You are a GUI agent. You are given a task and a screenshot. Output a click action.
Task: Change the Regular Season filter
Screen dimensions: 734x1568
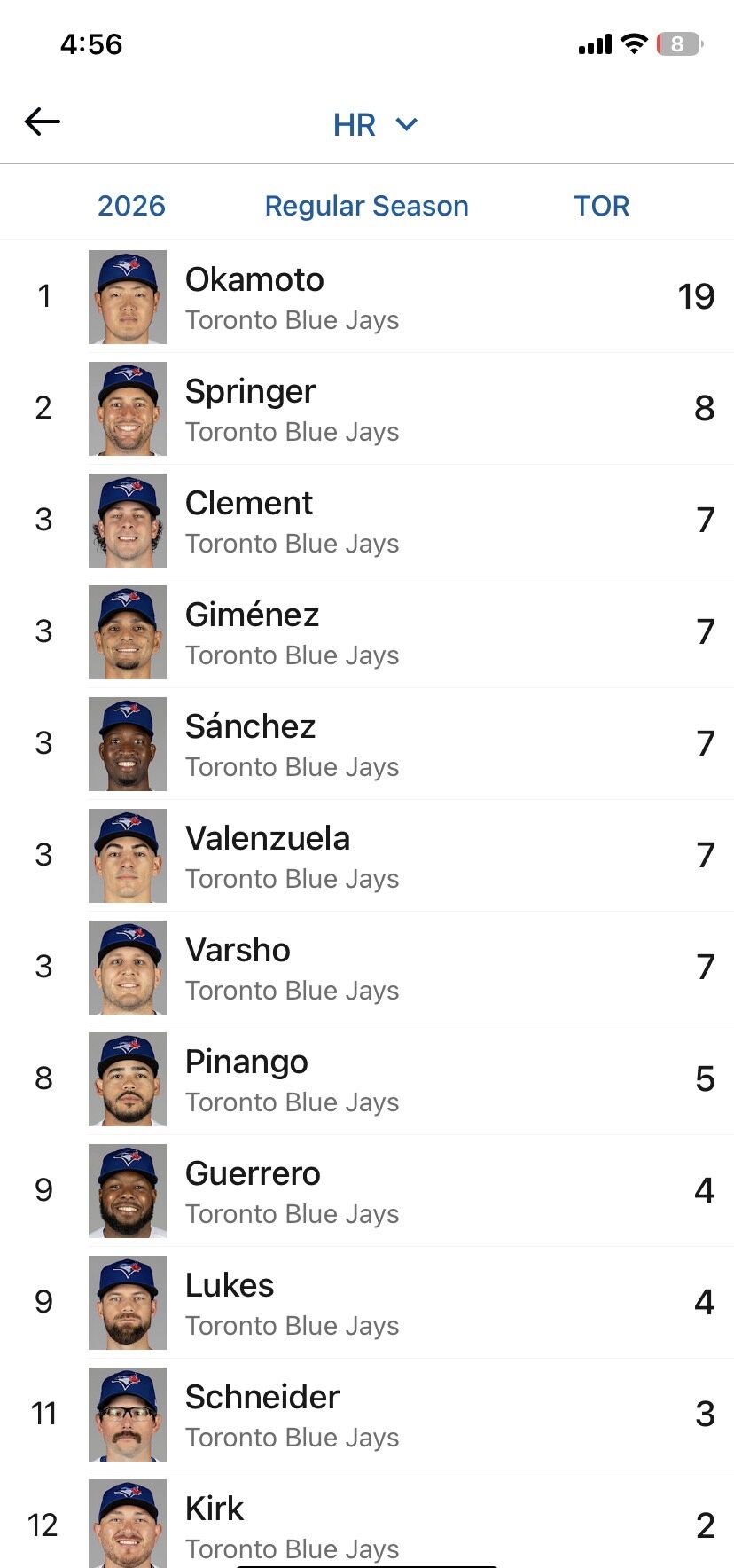(x=366, y=205)
